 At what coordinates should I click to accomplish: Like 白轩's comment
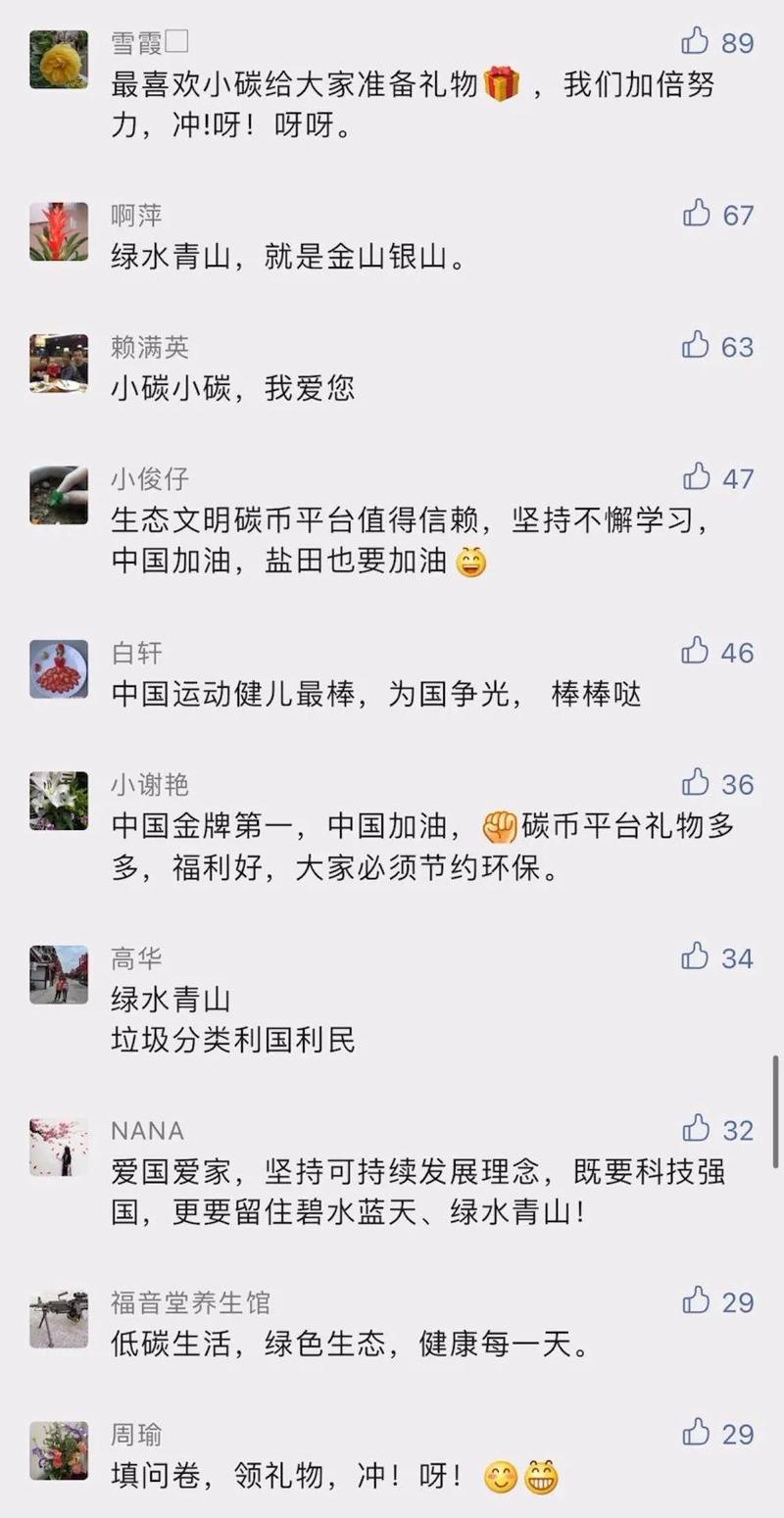[696, 652]
